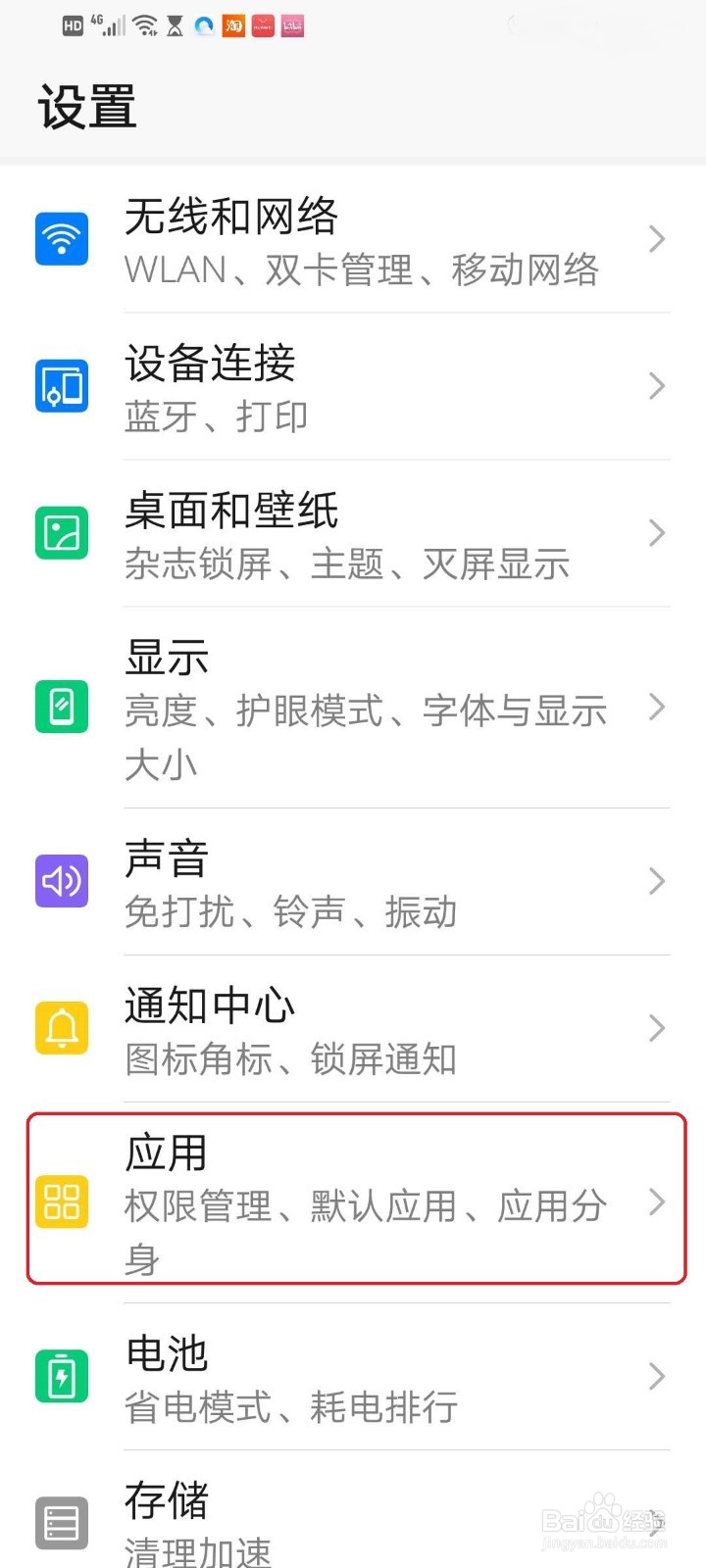The width and height of the screenshot is (706, 1568).
Task: Tap the display icon next to 显示
Action: pyautogui.click(x=61, y=707)
